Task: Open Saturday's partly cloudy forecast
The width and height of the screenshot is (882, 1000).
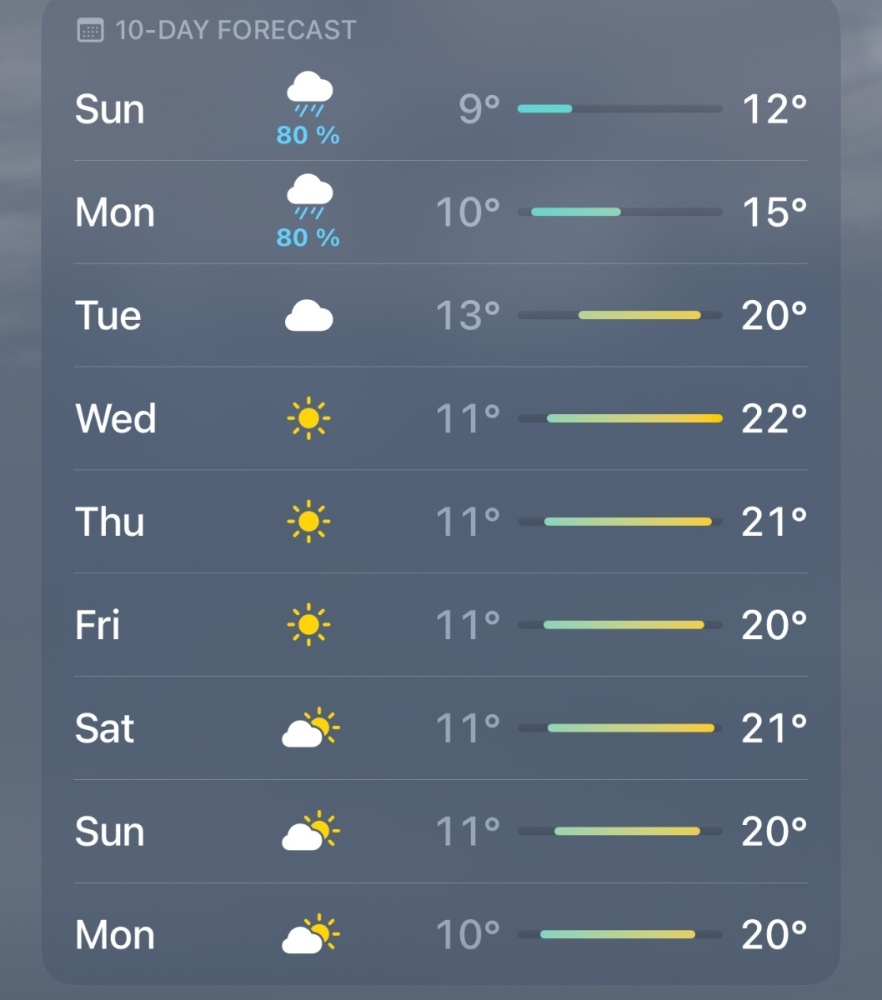Action: pyautogui.click(x=440, y=729)
